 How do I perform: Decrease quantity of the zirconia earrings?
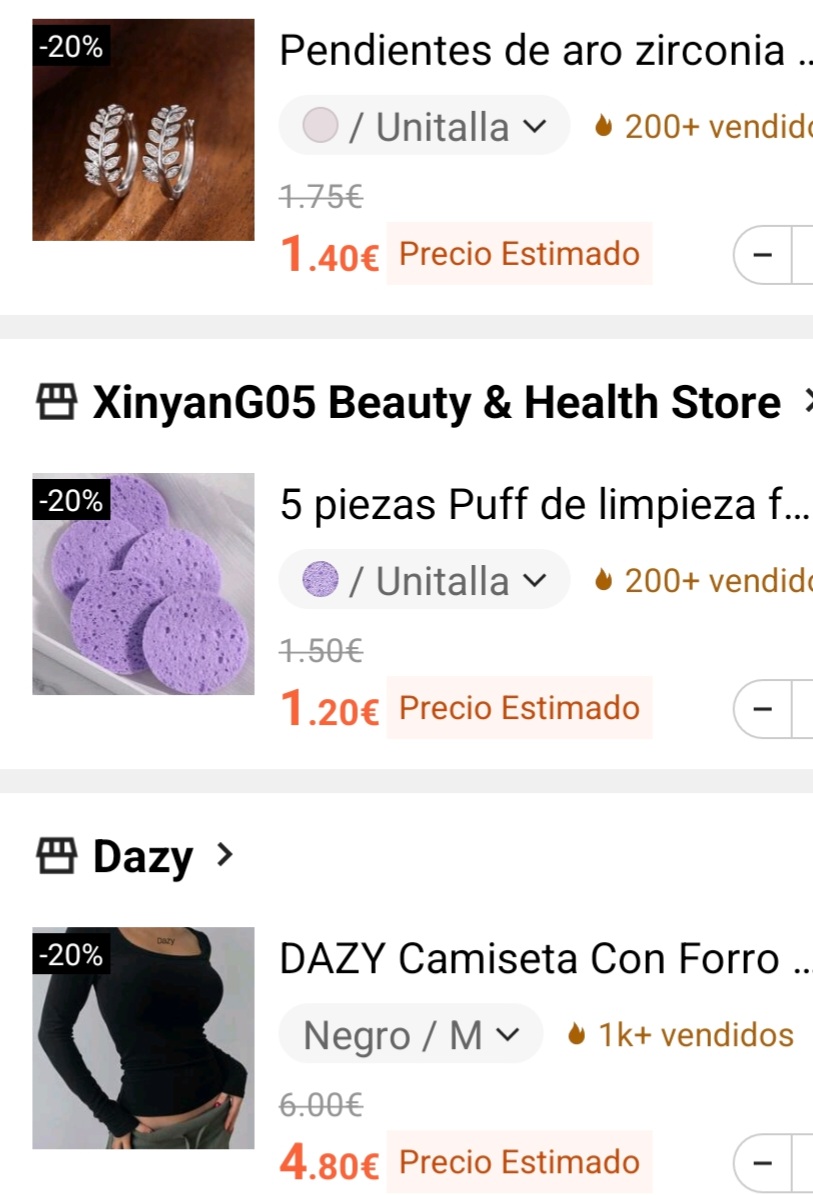click(x=764, y=255)
